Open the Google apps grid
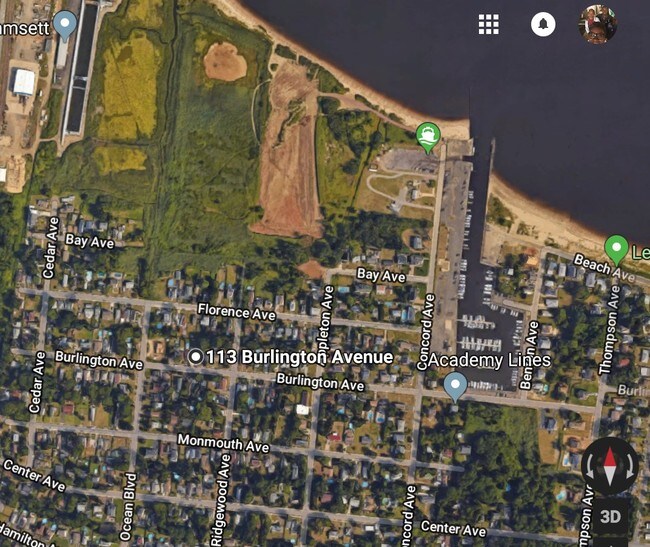Image resolution: width=650 pixels, height=547 pixels. 488,25
